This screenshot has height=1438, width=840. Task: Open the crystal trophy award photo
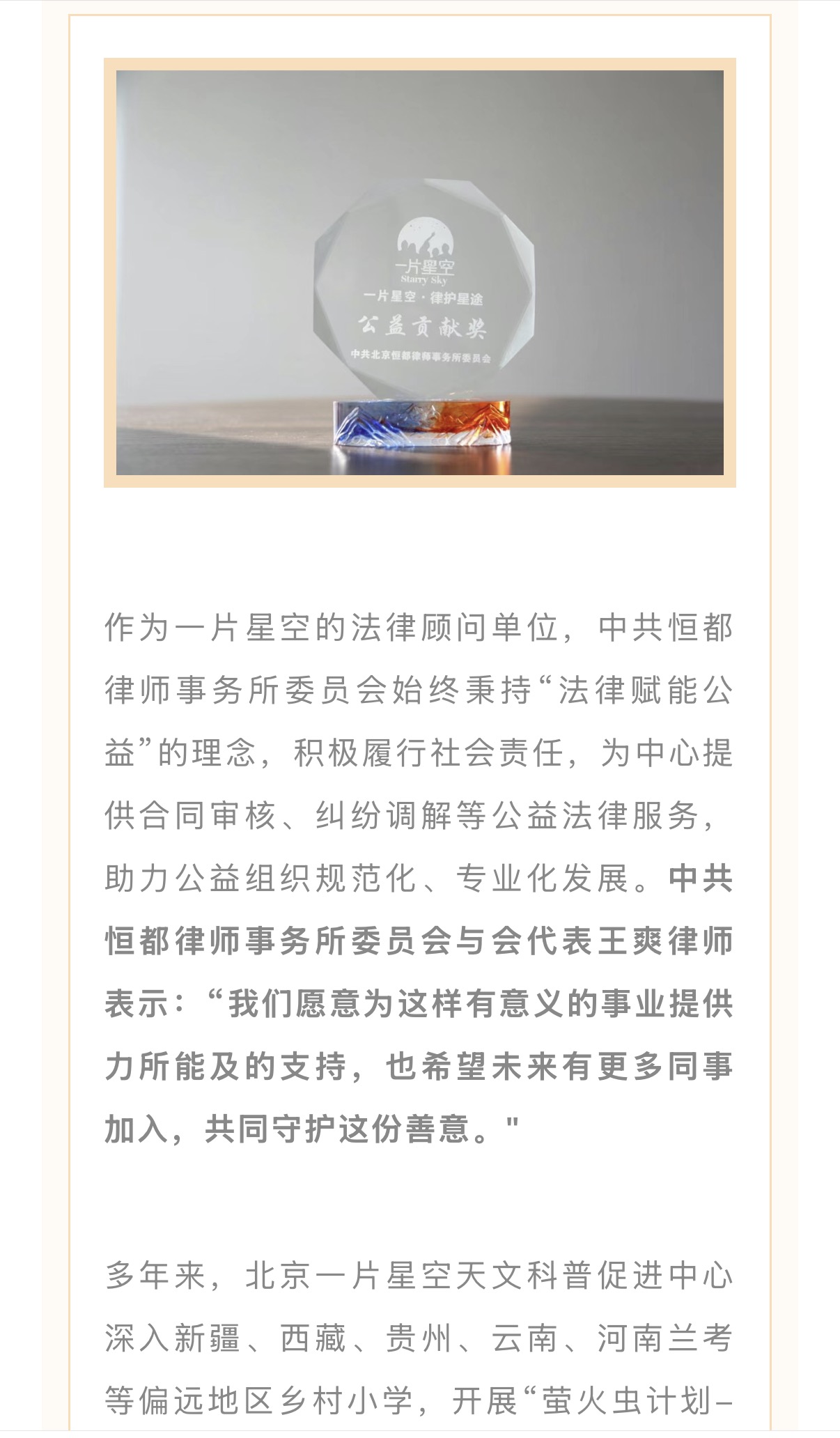point(419,272)
